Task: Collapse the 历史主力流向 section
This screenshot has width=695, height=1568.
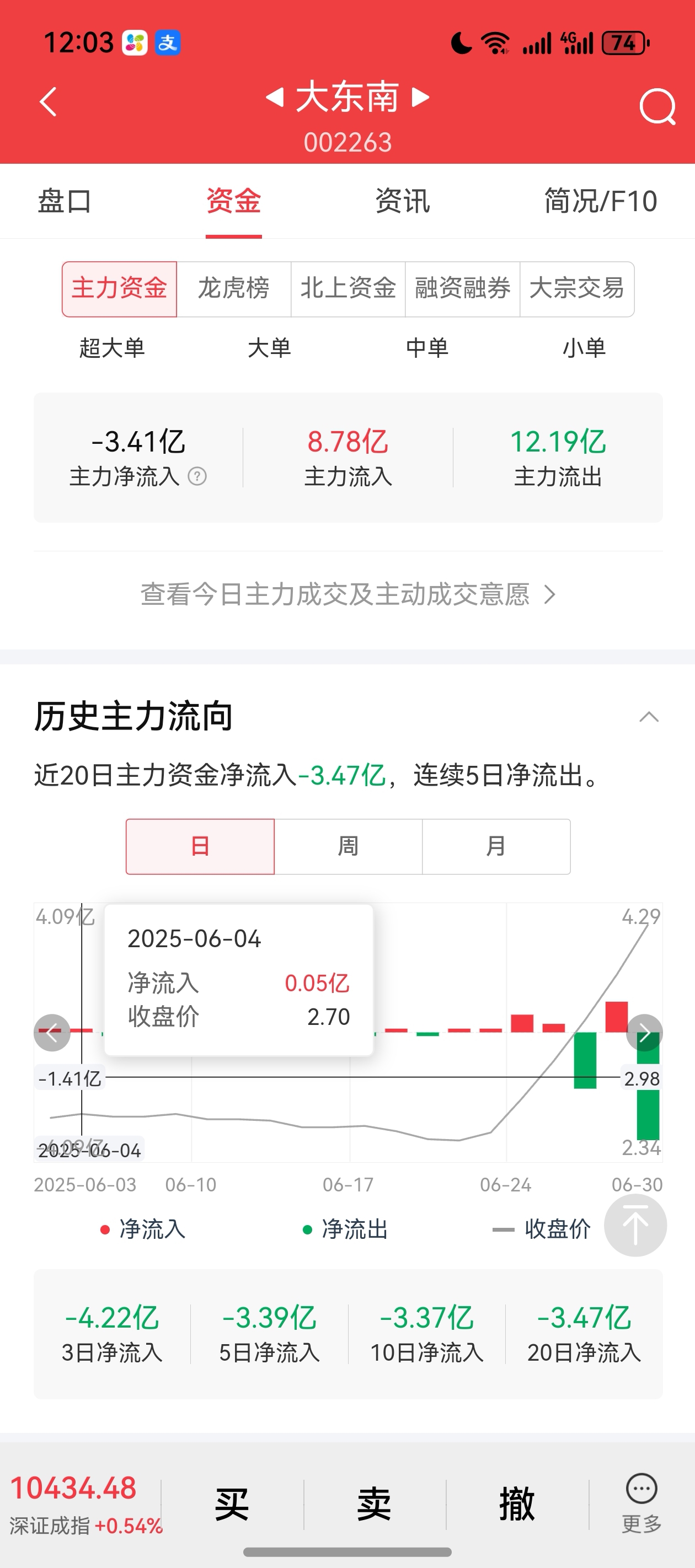Action: (x=649, y=717)
